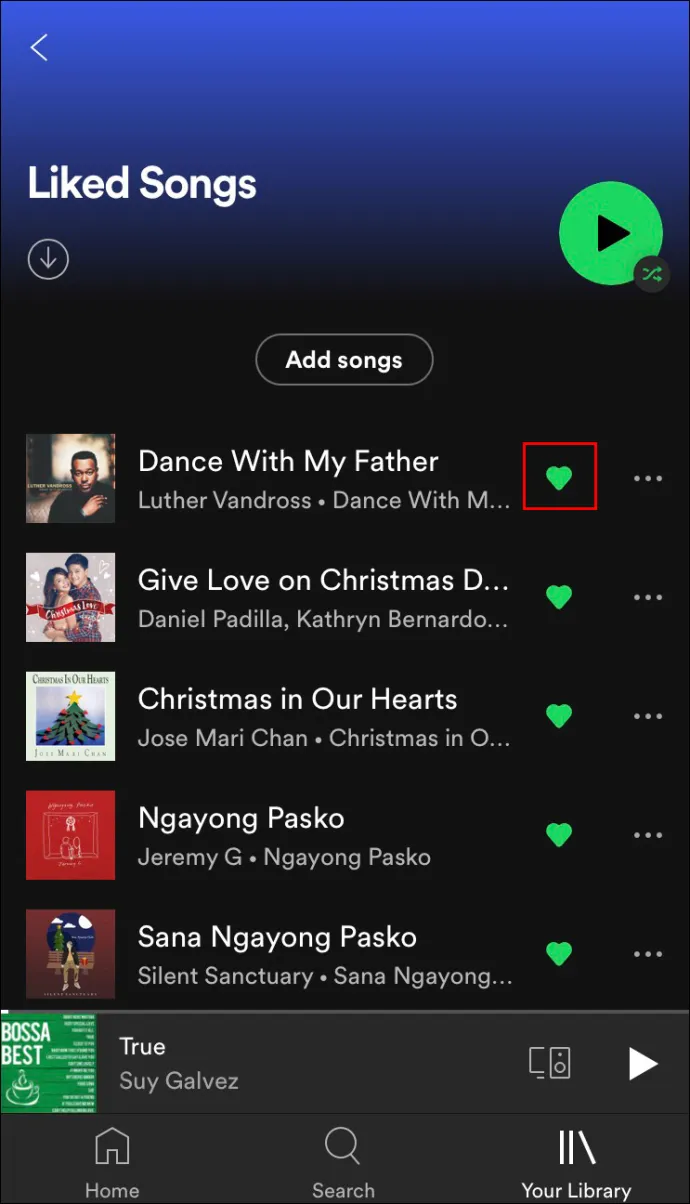Open more options for Sana Ngayong Pasko
Screen dimensions: 690x1204
[x=648, y=954]
